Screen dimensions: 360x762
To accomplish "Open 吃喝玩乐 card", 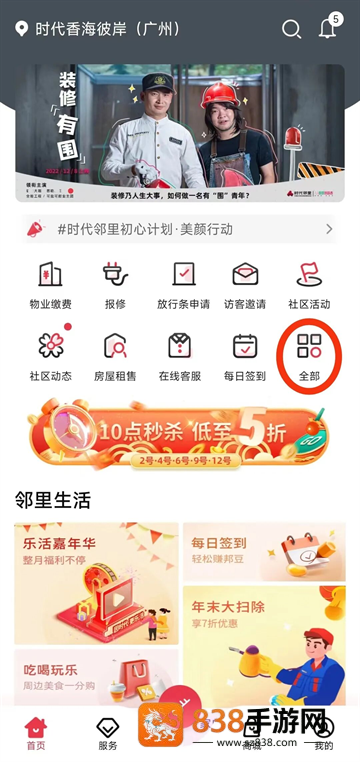I will (x=96, y=677).
